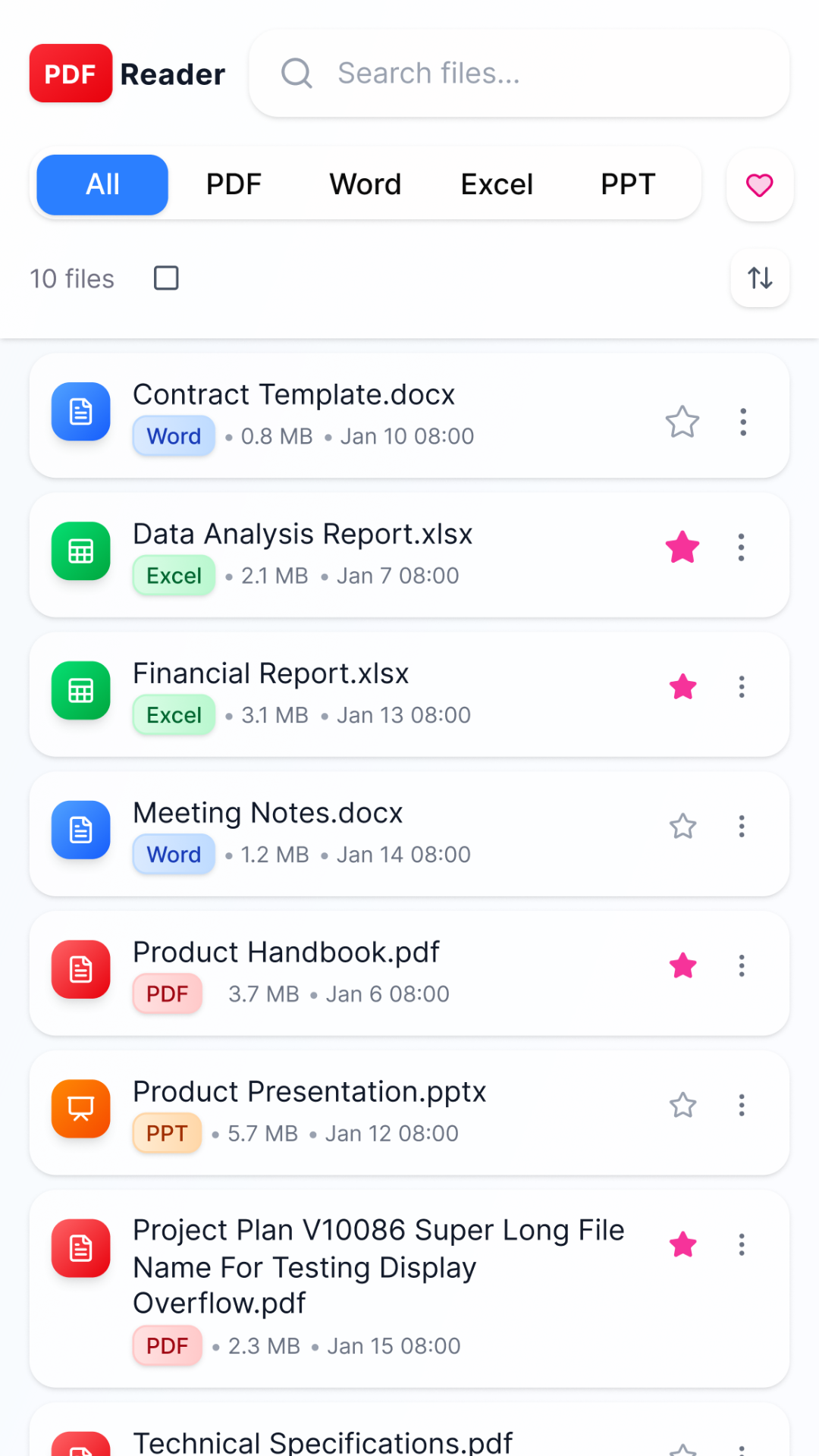The height and width of the screenshot is (1456, 819).
Task: Open more options for Contract Template.docx
Action: (x=743, y=422)
